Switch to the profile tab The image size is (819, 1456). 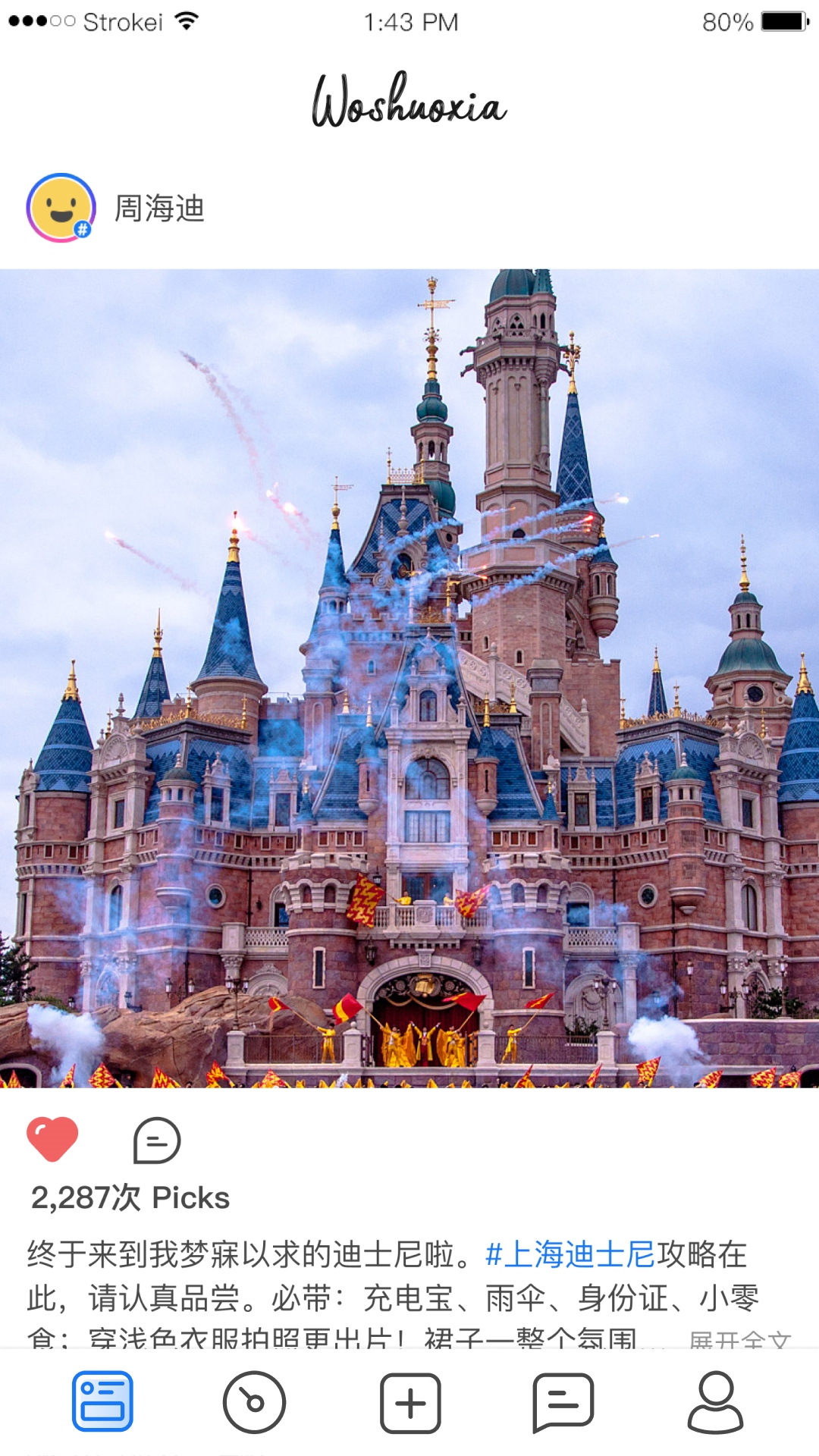pos(715,1402)
